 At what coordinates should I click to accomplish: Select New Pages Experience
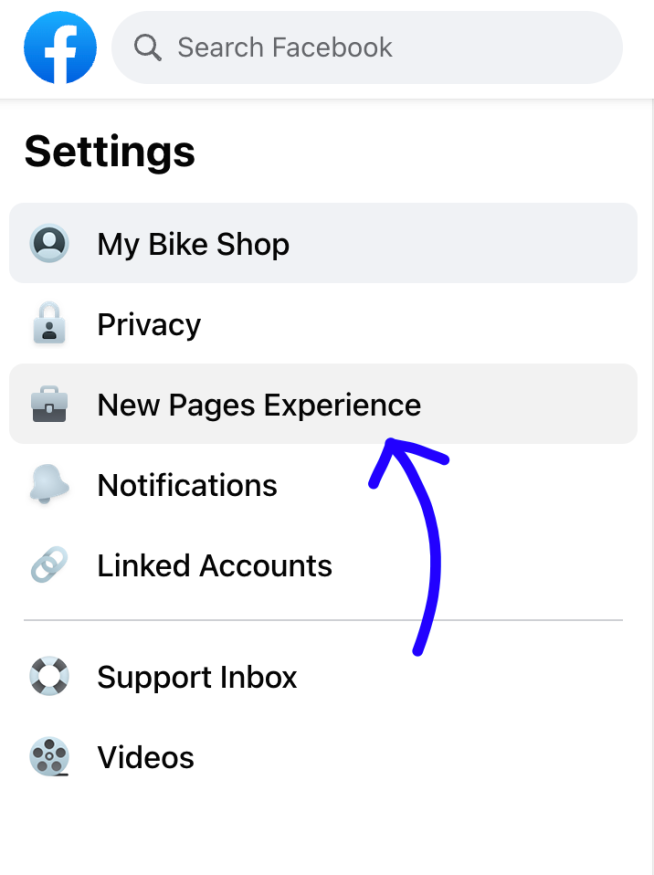pos(258,405)
